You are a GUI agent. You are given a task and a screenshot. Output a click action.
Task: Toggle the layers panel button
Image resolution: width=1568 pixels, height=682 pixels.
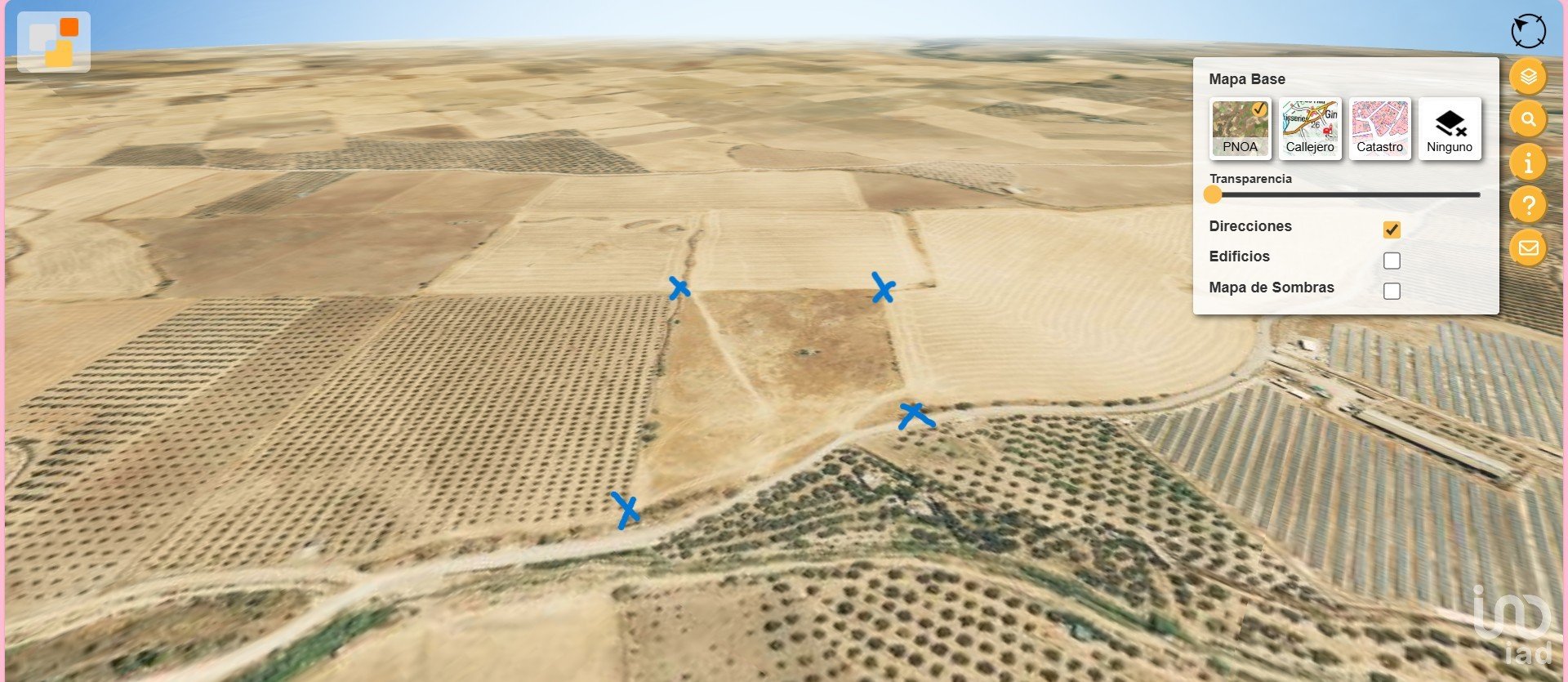[x=1528, y=77]
